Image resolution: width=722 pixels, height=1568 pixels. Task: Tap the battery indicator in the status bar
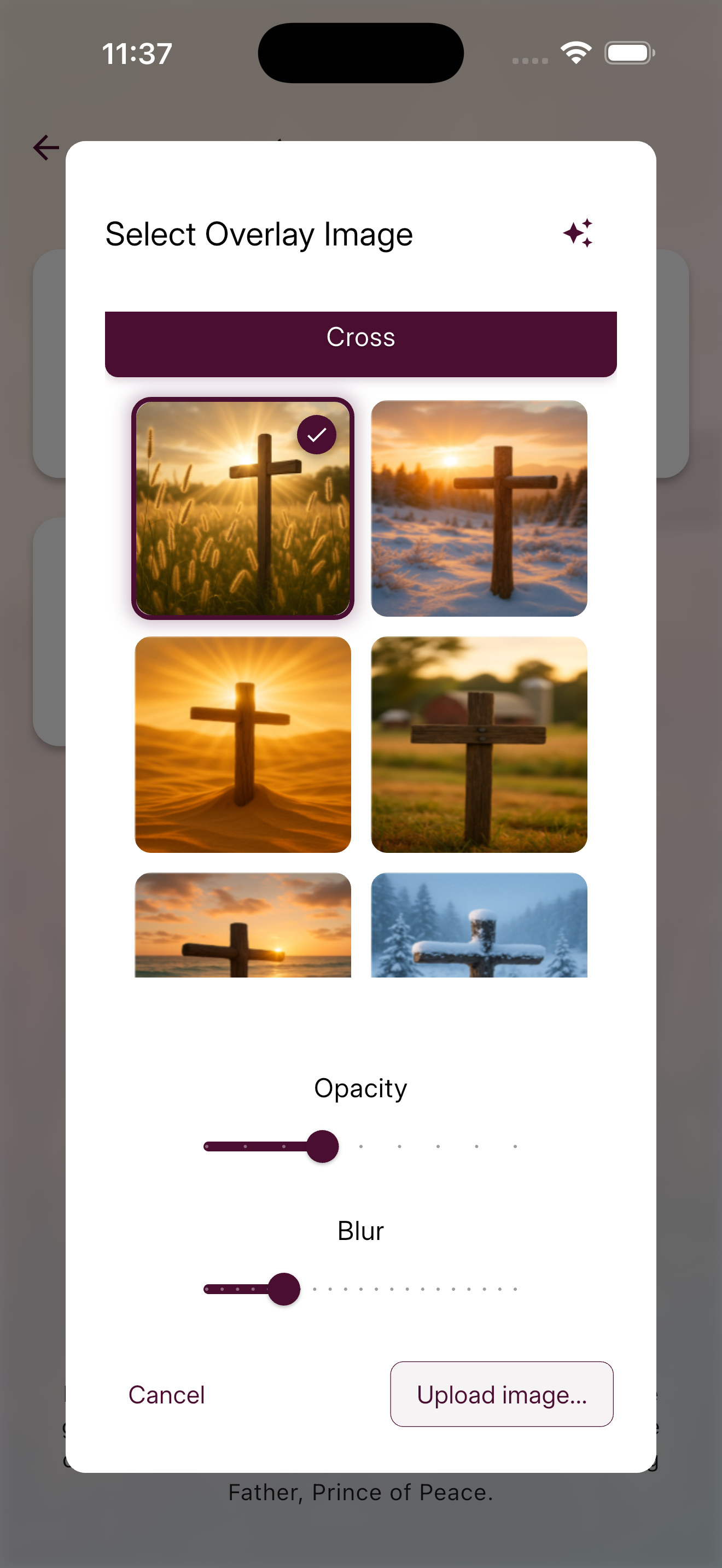627,53
